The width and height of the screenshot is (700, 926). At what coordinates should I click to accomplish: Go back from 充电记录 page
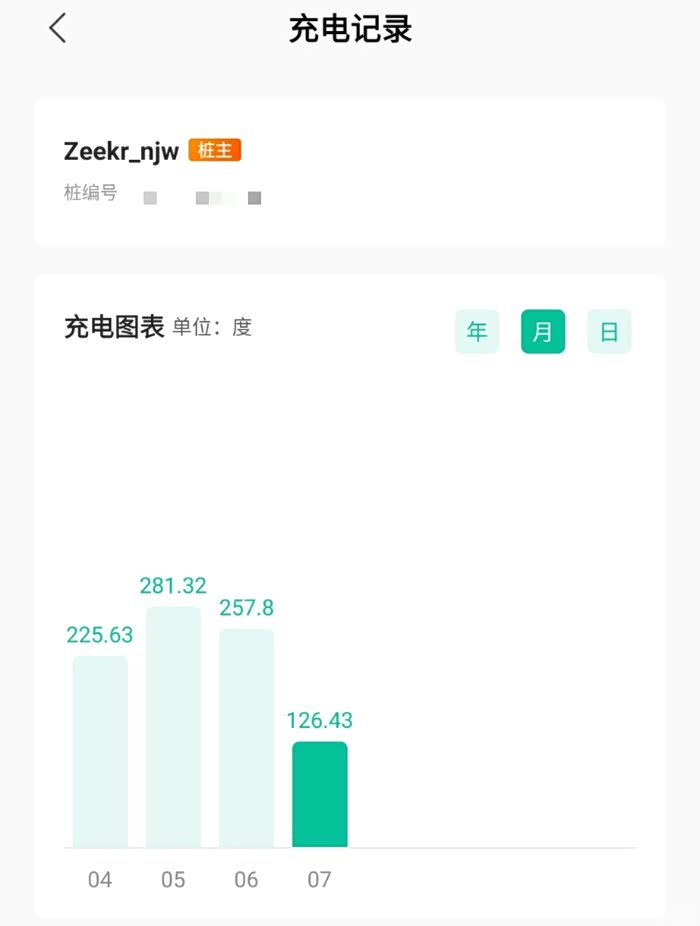coord(58,28)
